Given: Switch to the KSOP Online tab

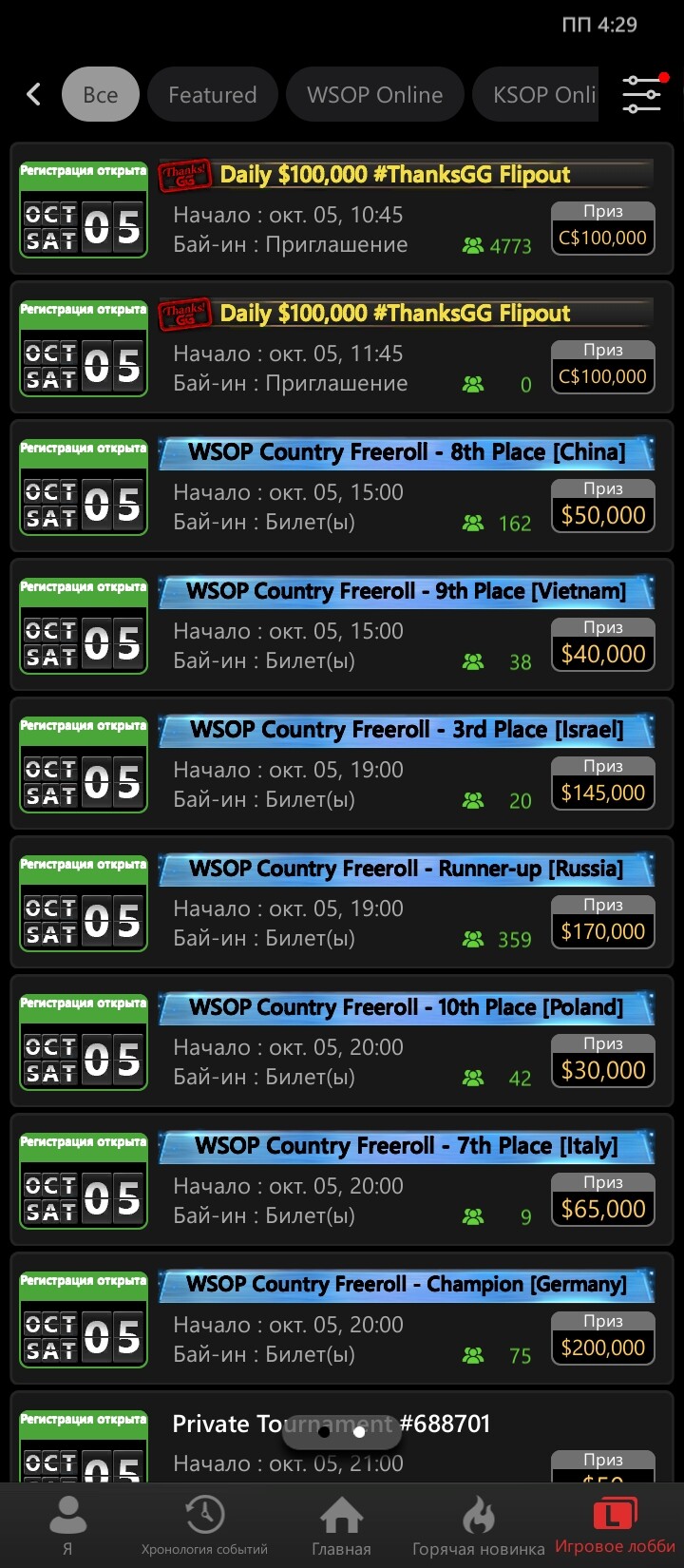Looking at the screenshot, I should [x=537, y=95].
